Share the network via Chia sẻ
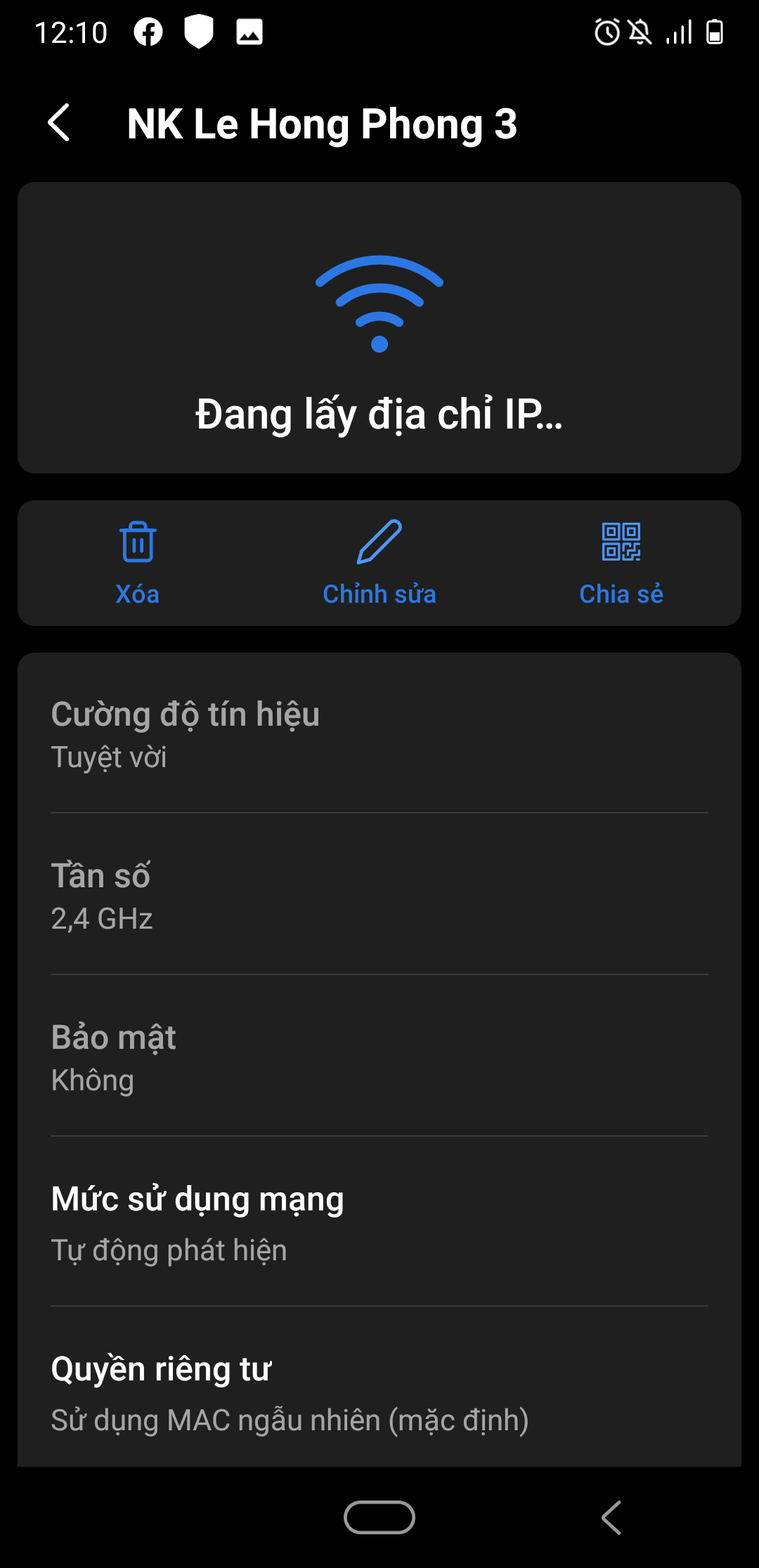Screen dimensions: 759x1568 click(621, 562)
